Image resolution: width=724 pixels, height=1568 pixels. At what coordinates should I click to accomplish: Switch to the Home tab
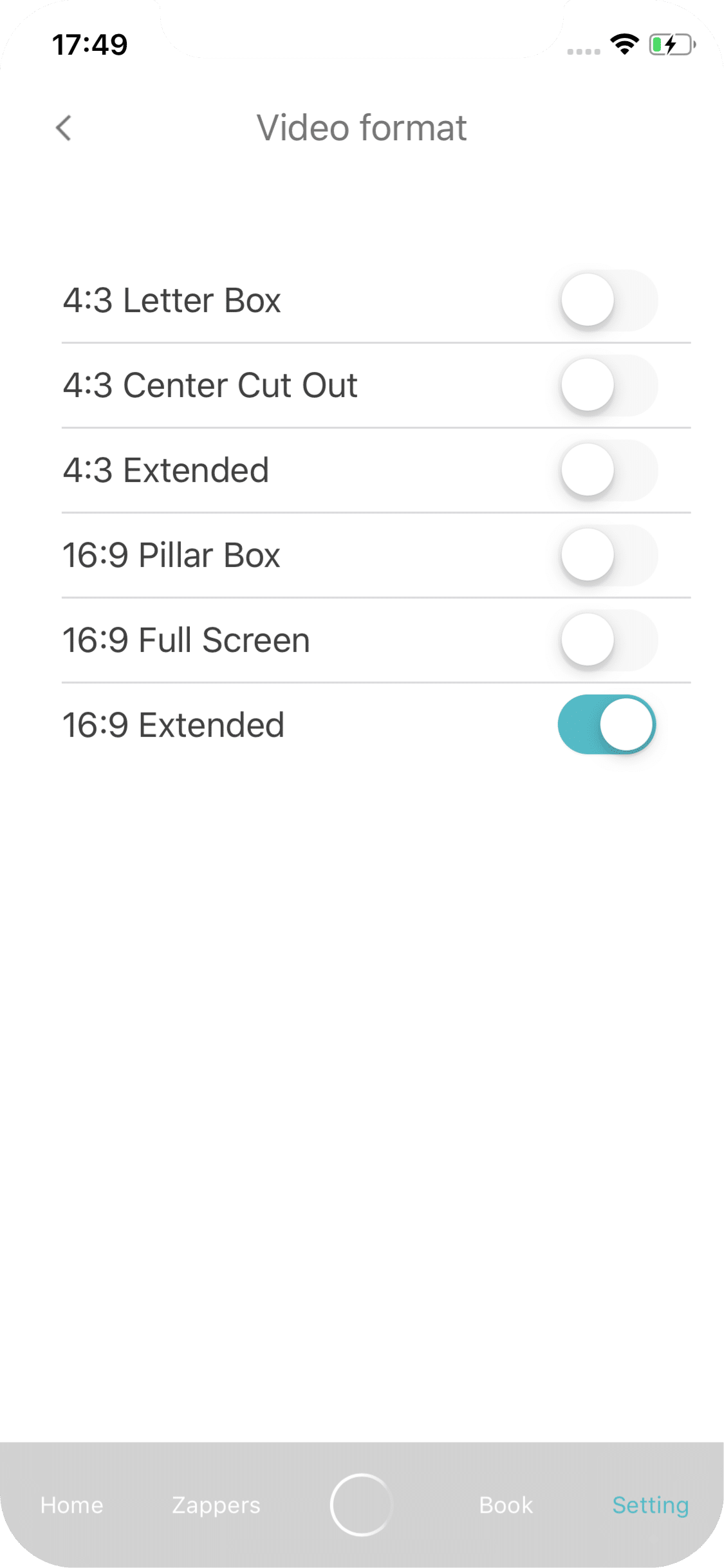coord(72,1506)
